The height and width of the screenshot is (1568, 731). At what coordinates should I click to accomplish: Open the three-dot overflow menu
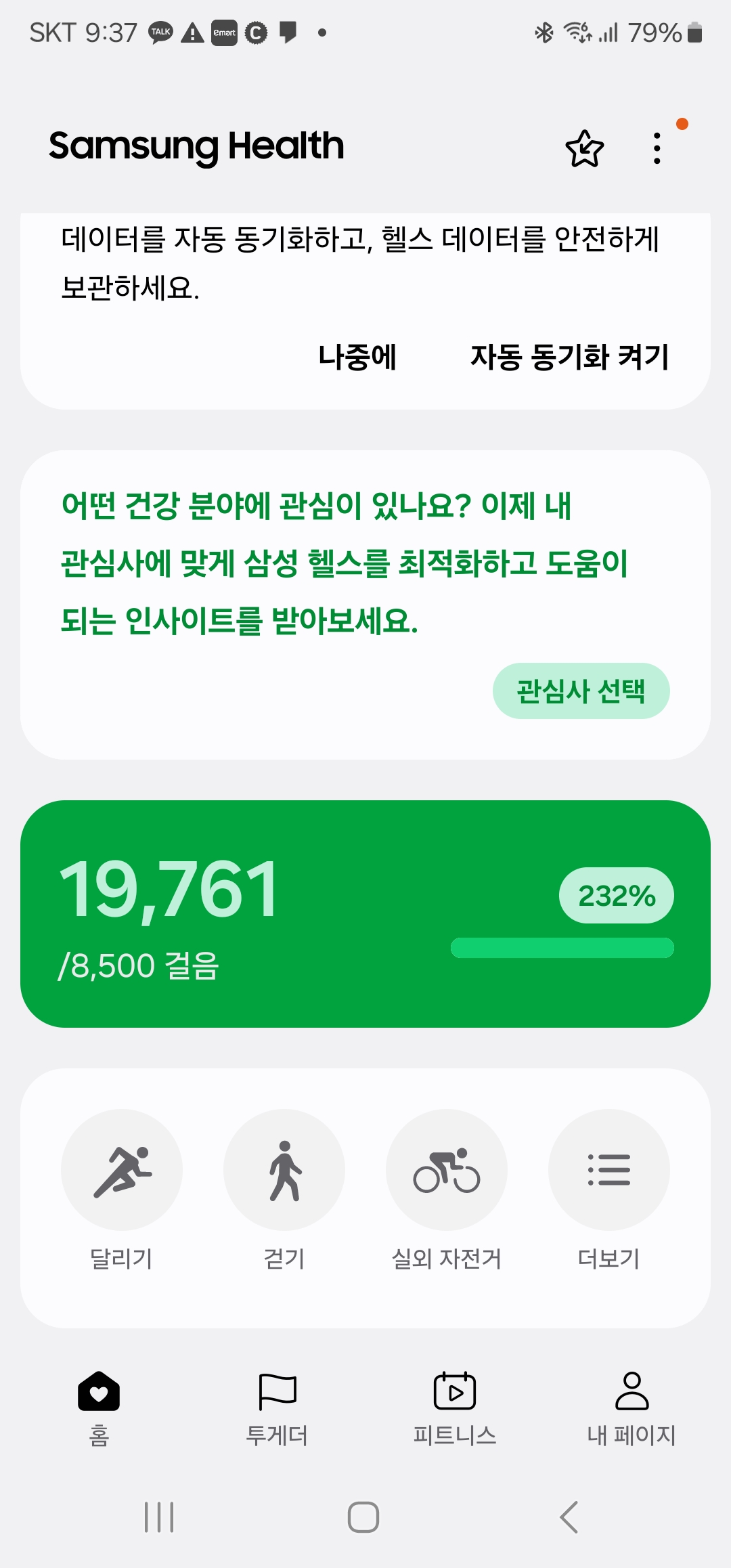coord(657,148)
